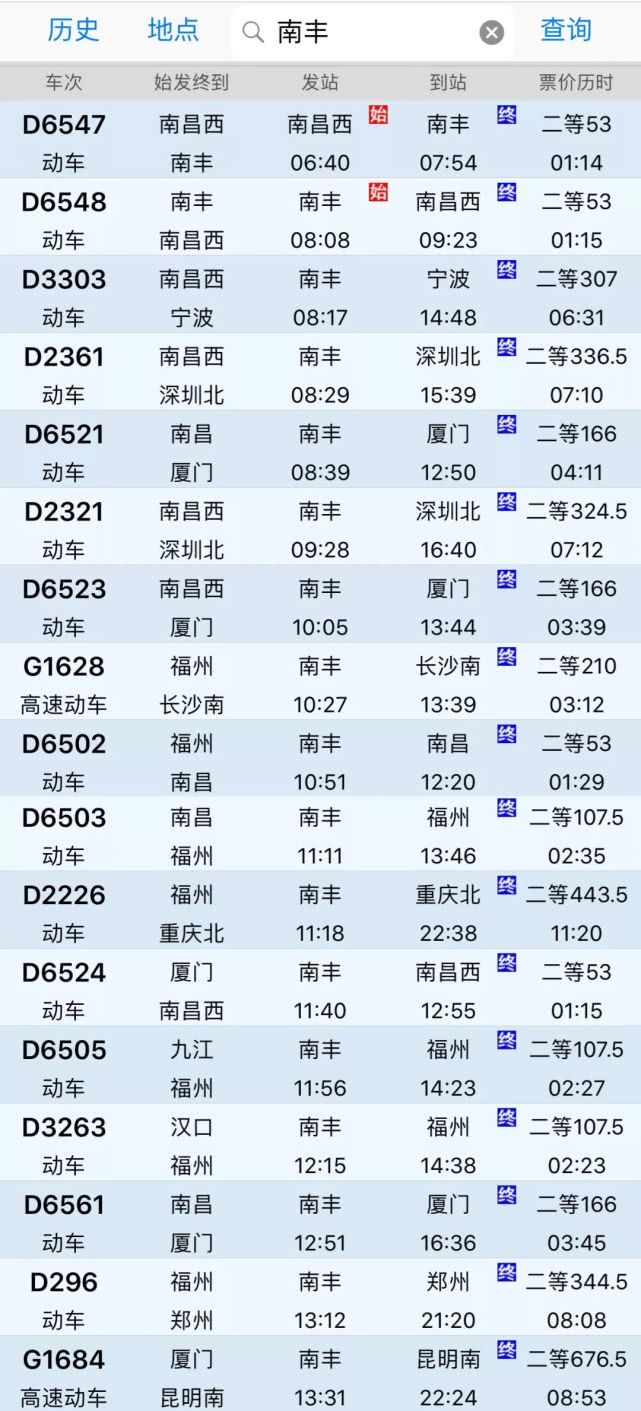Clear the search text with the X icon

click(x=491, y=33)
